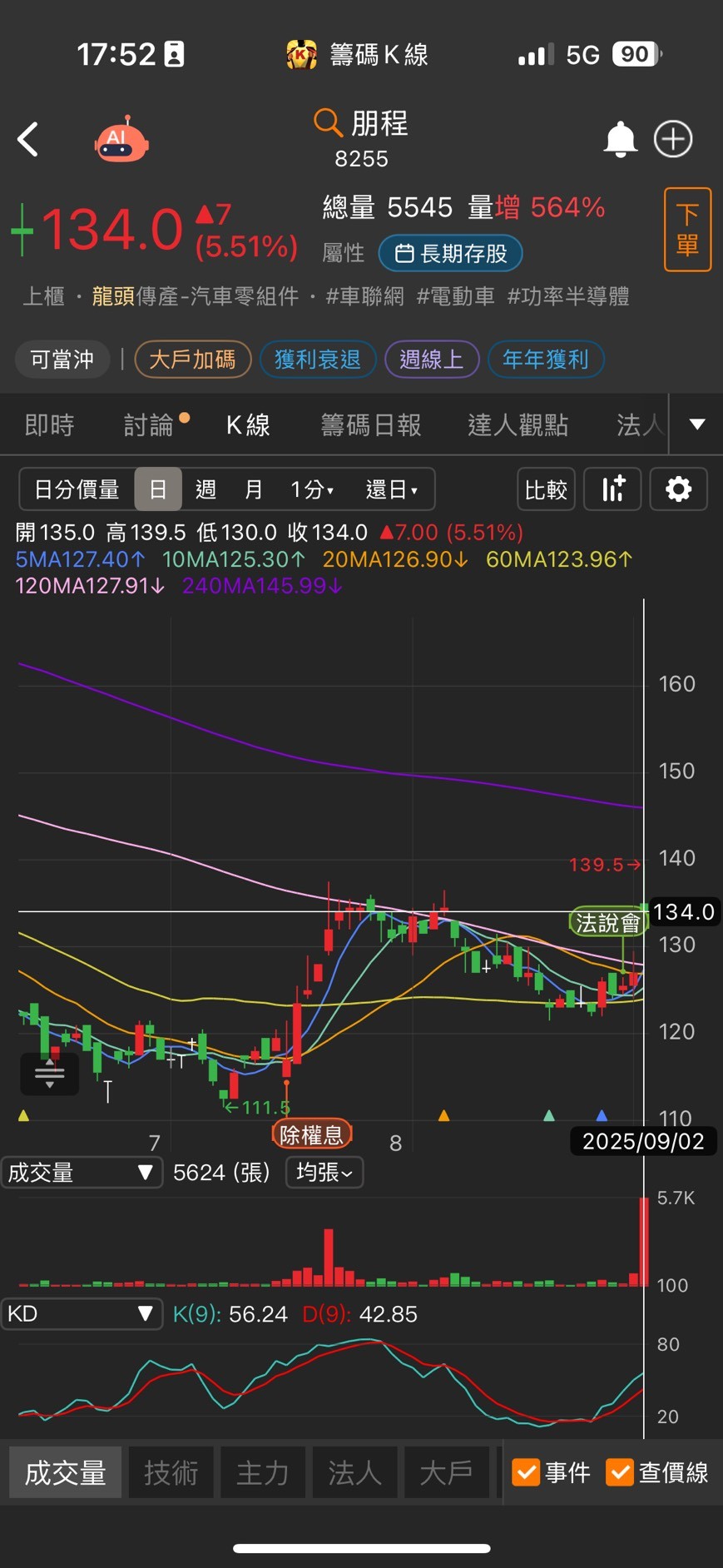Image resolution: width=723 pixels, height=1568 pixels.
Task: Open the notification bell
Action: click(620, 139)
